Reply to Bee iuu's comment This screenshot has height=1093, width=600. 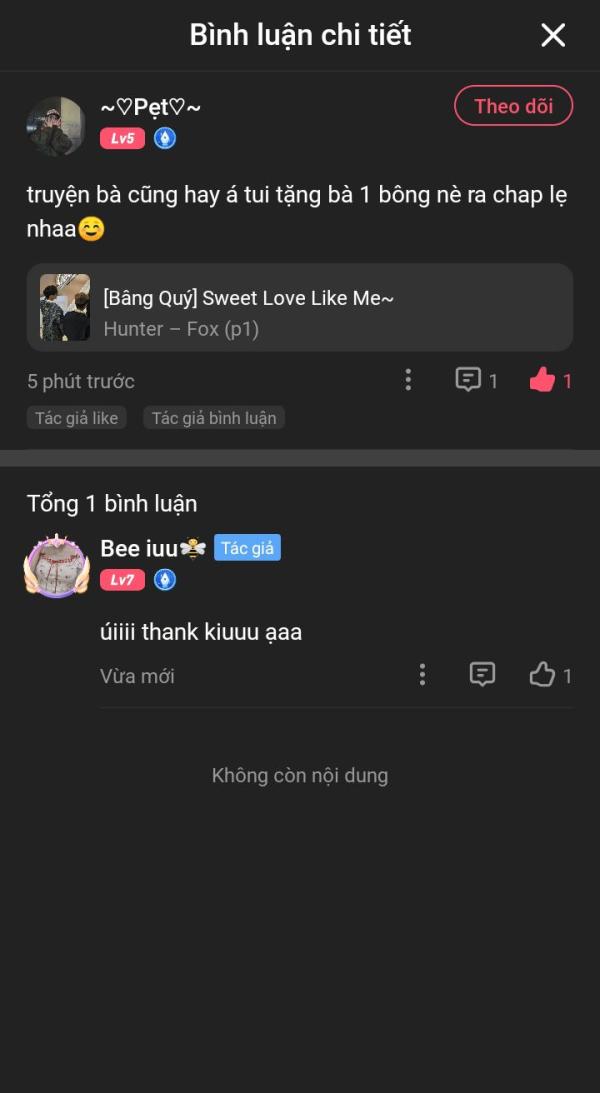482,675
